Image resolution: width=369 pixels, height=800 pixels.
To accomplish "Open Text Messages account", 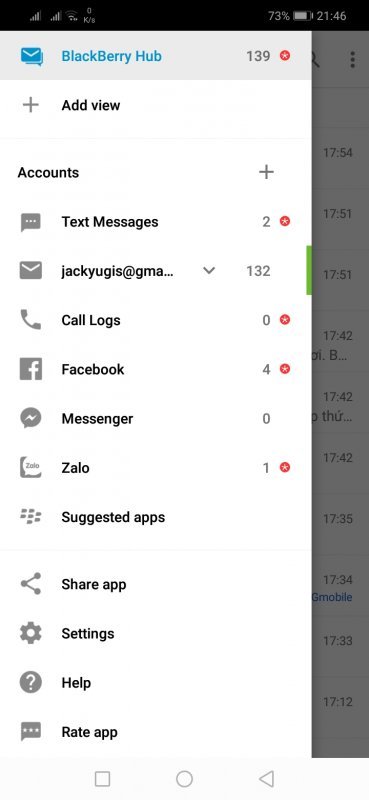I will coord(156,222).
